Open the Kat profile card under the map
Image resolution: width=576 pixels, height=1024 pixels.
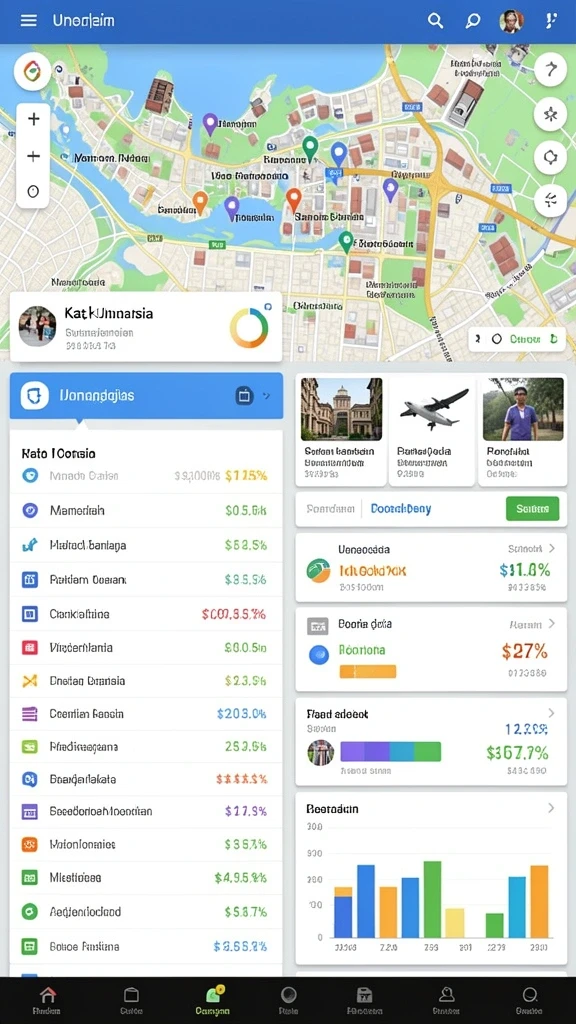146,327
